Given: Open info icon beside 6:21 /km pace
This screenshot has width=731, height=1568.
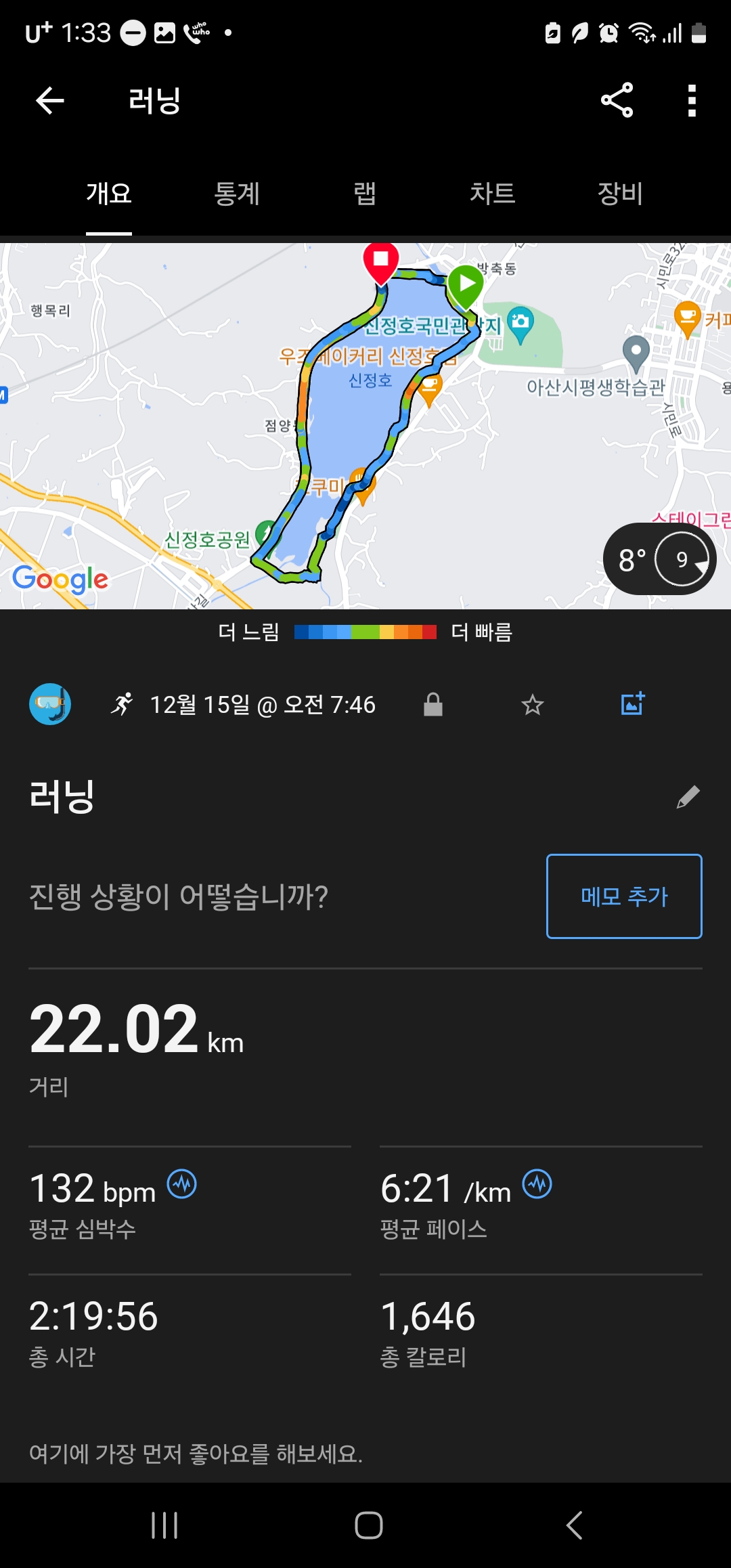Looking at the screenshot, I should 537,1184.
